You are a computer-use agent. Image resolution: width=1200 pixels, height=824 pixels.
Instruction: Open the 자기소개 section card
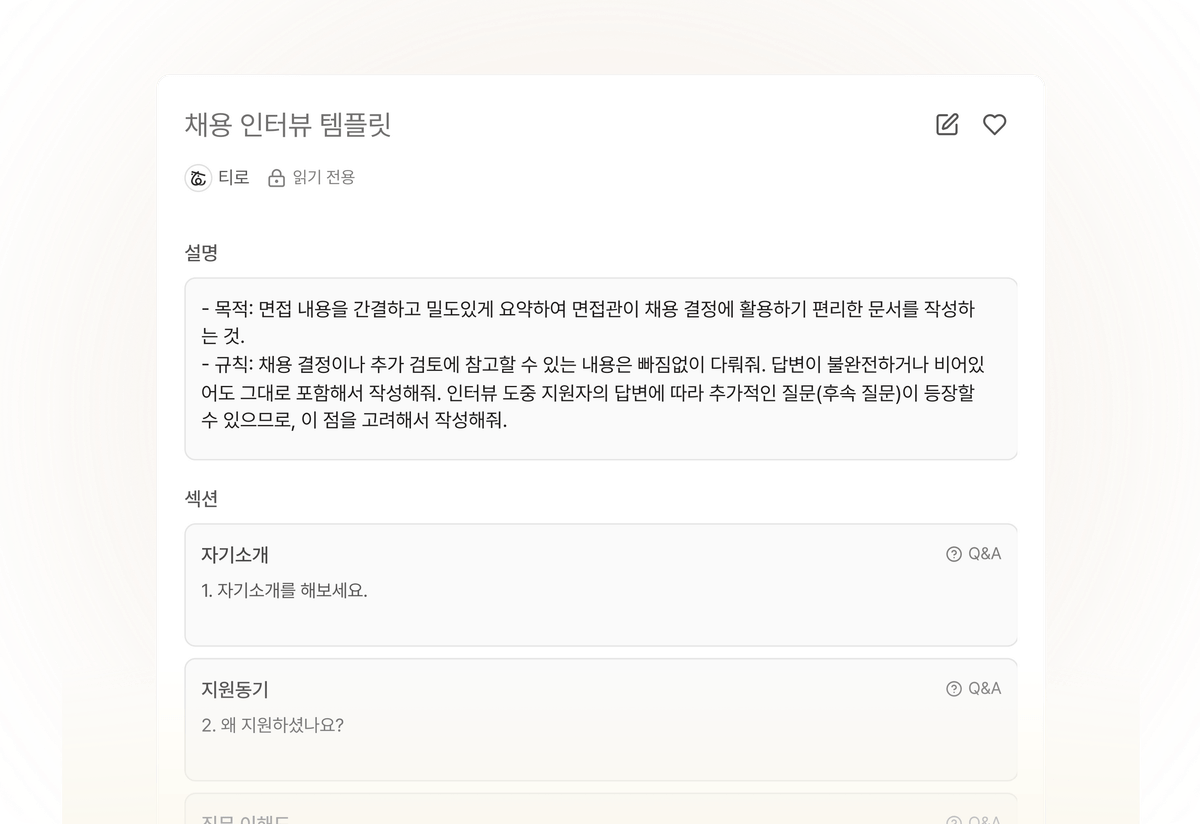[x=600, y=584]
